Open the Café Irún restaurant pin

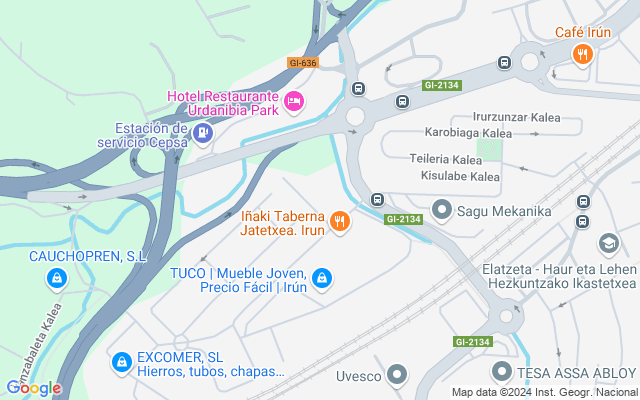582,55
